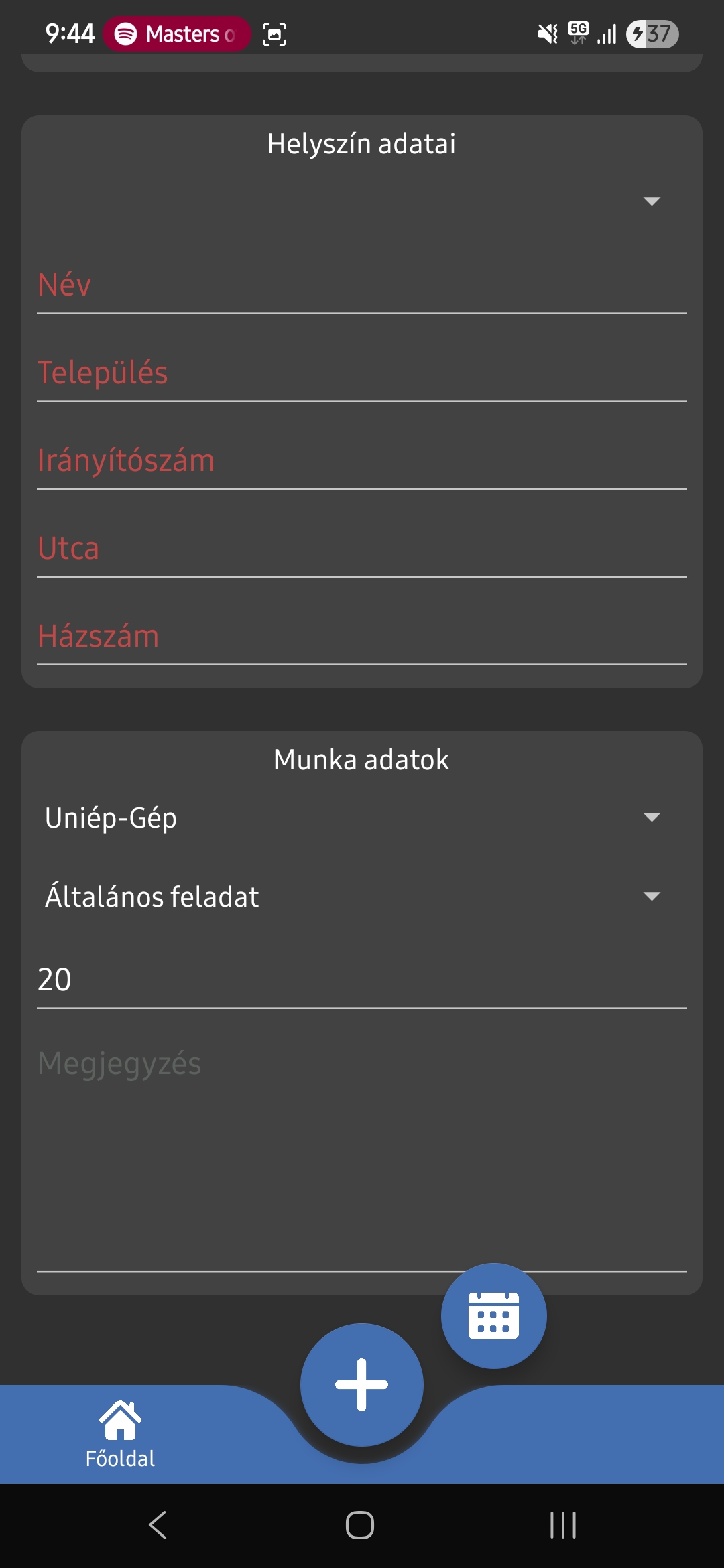Focus the Település text field
This screenshot has height=1568, width=724.
coord(362,373)
